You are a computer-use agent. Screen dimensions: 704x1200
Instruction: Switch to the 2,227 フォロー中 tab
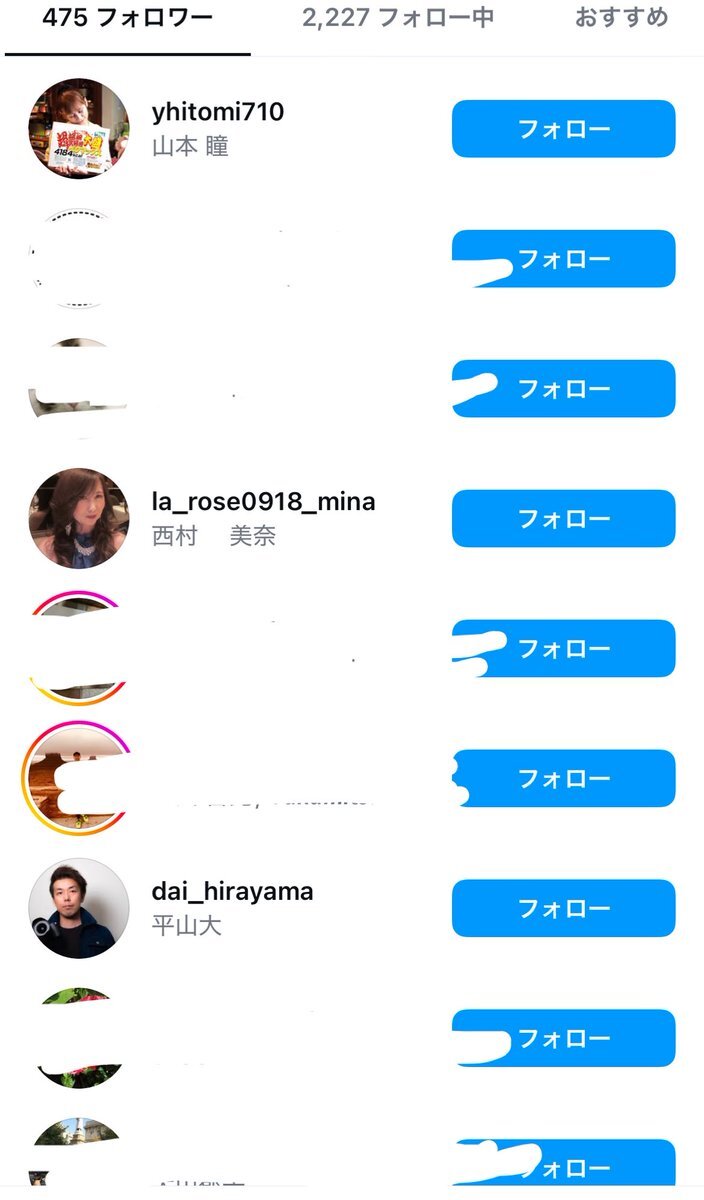[x=398, y=19]
